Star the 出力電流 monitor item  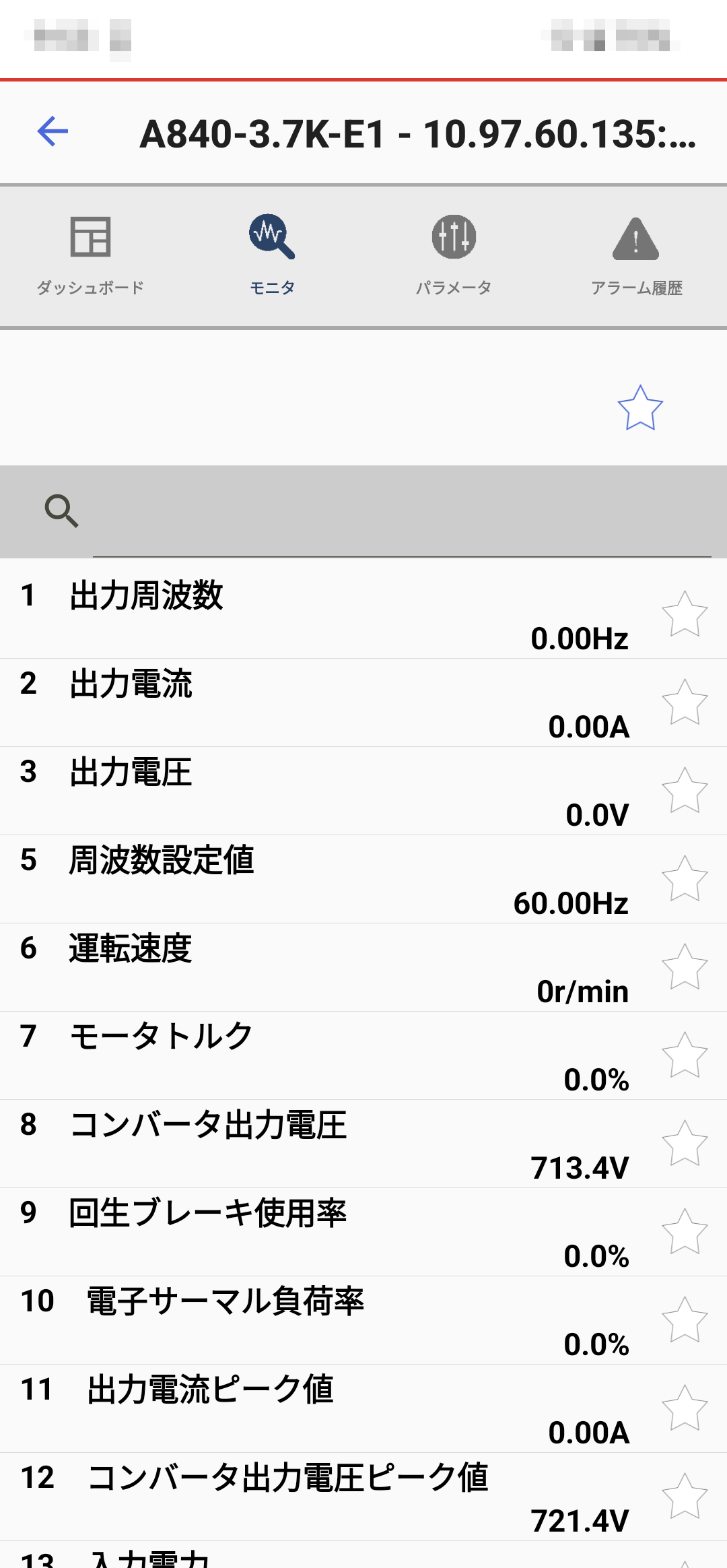point(685,703)
